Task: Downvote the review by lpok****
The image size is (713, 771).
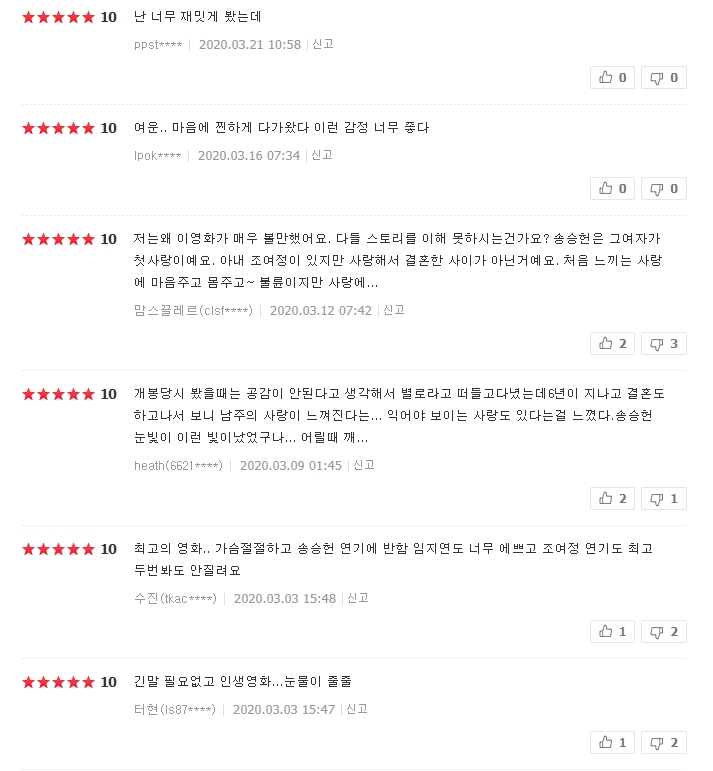Action: (x=663, y=188)
